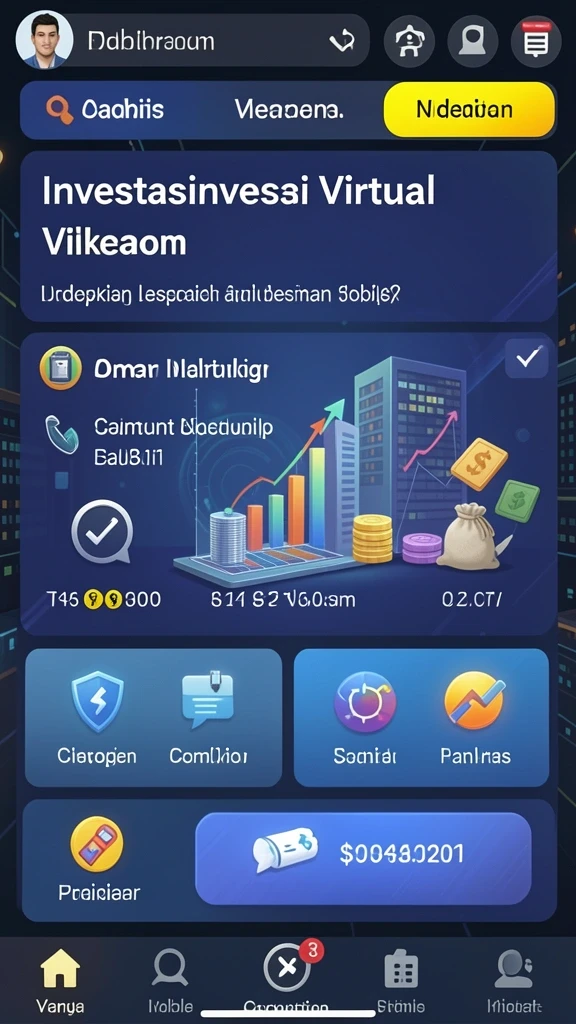Open the list icon with red header

[x=536, y=41]
